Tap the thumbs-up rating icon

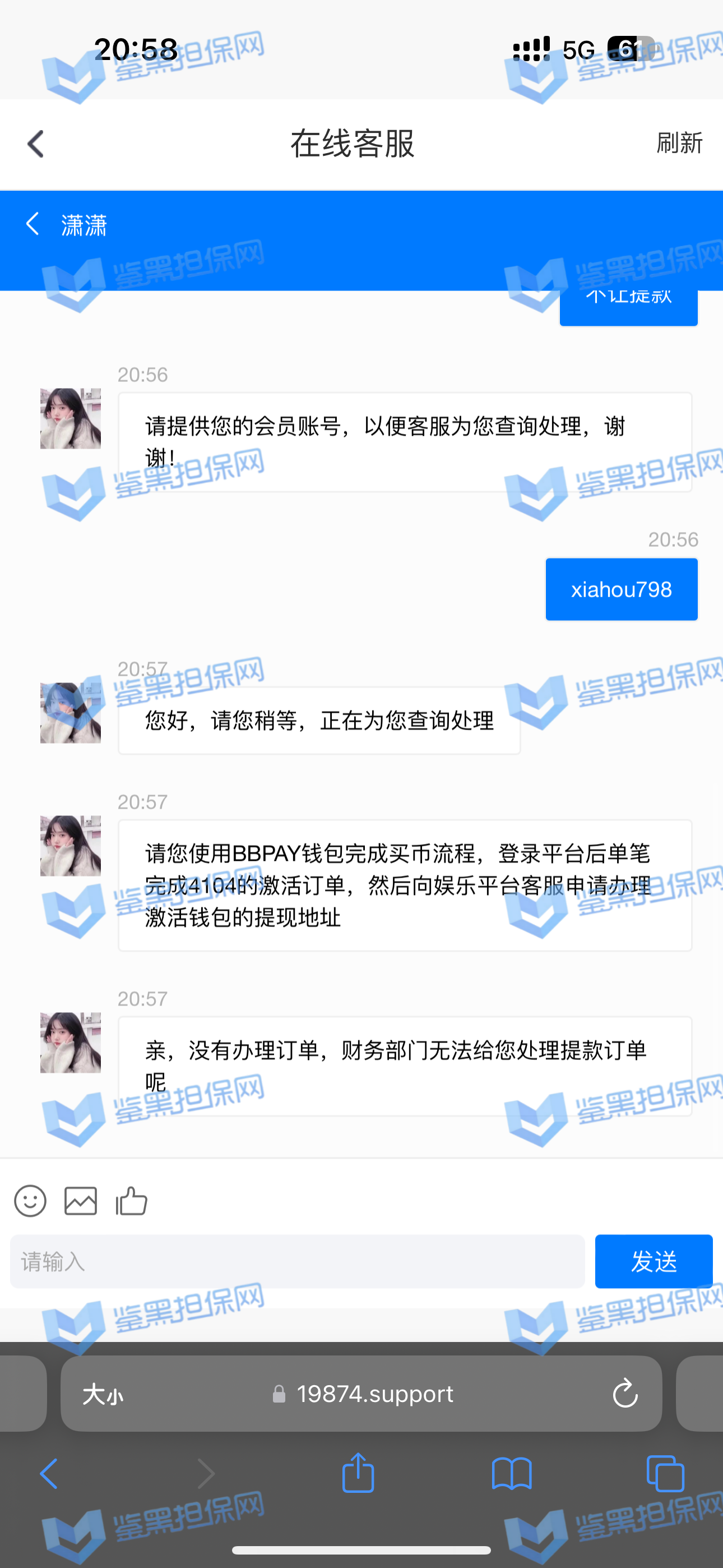tap(132, 1201)
